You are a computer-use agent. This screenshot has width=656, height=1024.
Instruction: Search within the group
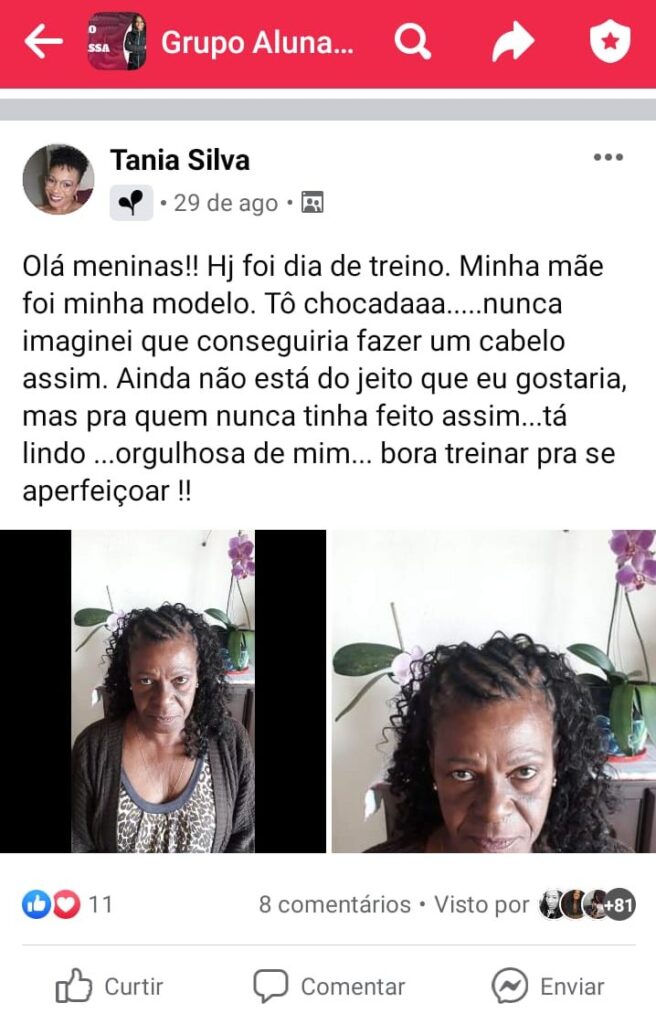tap(412, 42)
